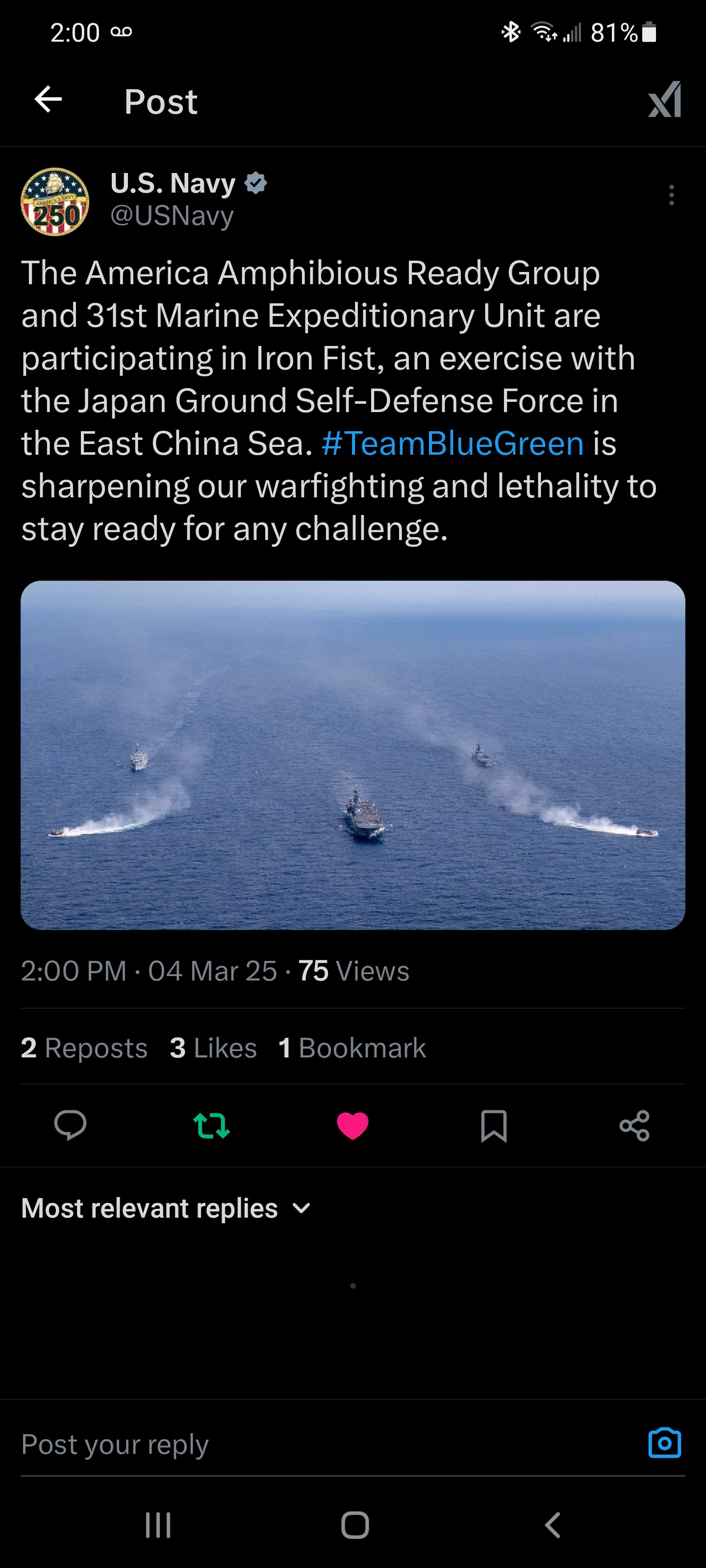
Task: Share this post
Action: click(x=634, y=1125)
